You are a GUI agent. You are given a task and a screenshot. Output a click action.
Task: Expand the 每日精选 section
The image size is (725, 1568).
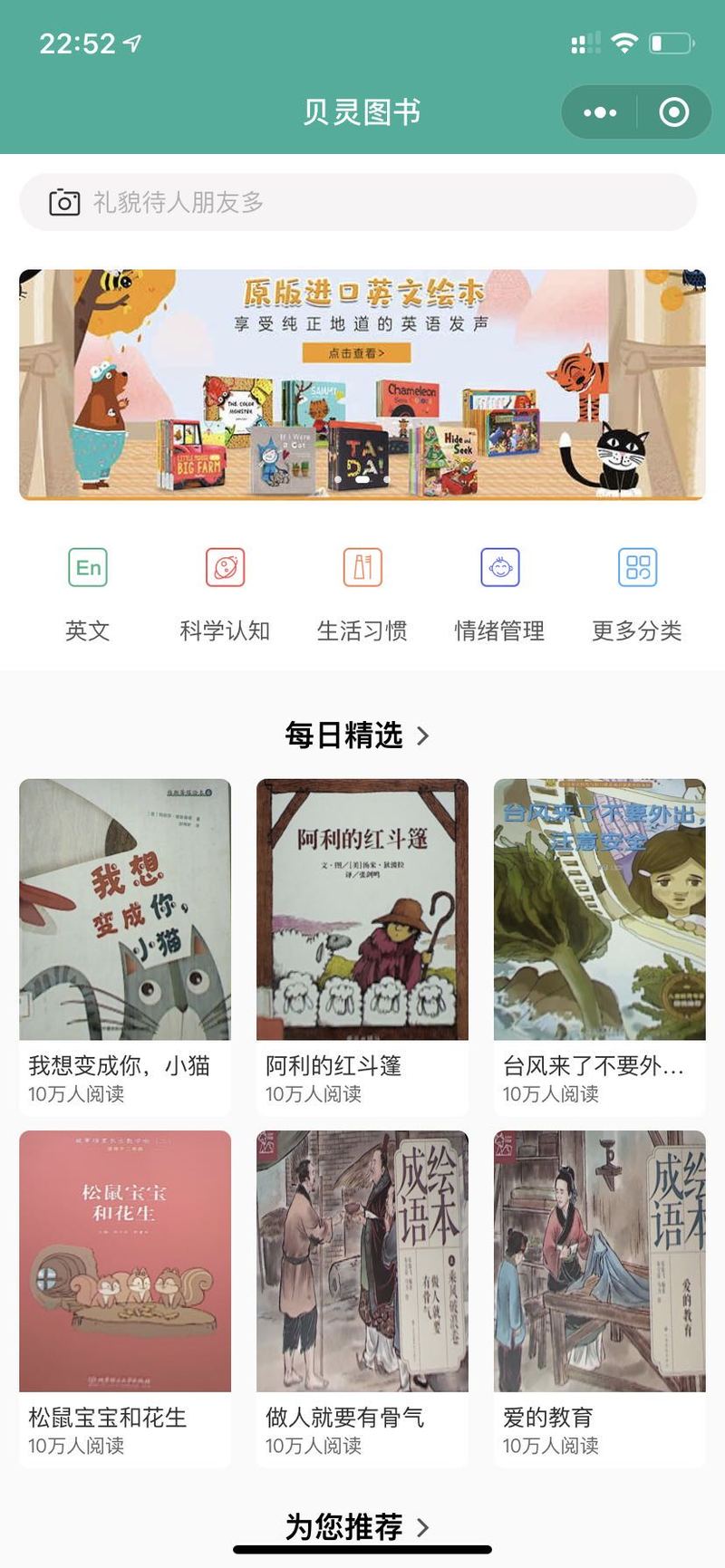coord(358,735)
